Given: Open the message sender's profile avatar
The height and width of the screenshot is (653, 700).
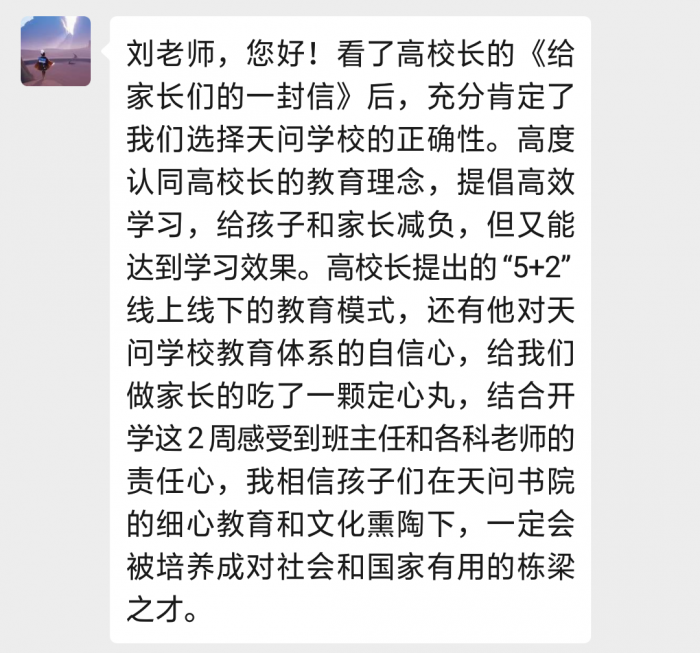Looking at the screenshot, I should pyautogui.click(x=56, y=51).
